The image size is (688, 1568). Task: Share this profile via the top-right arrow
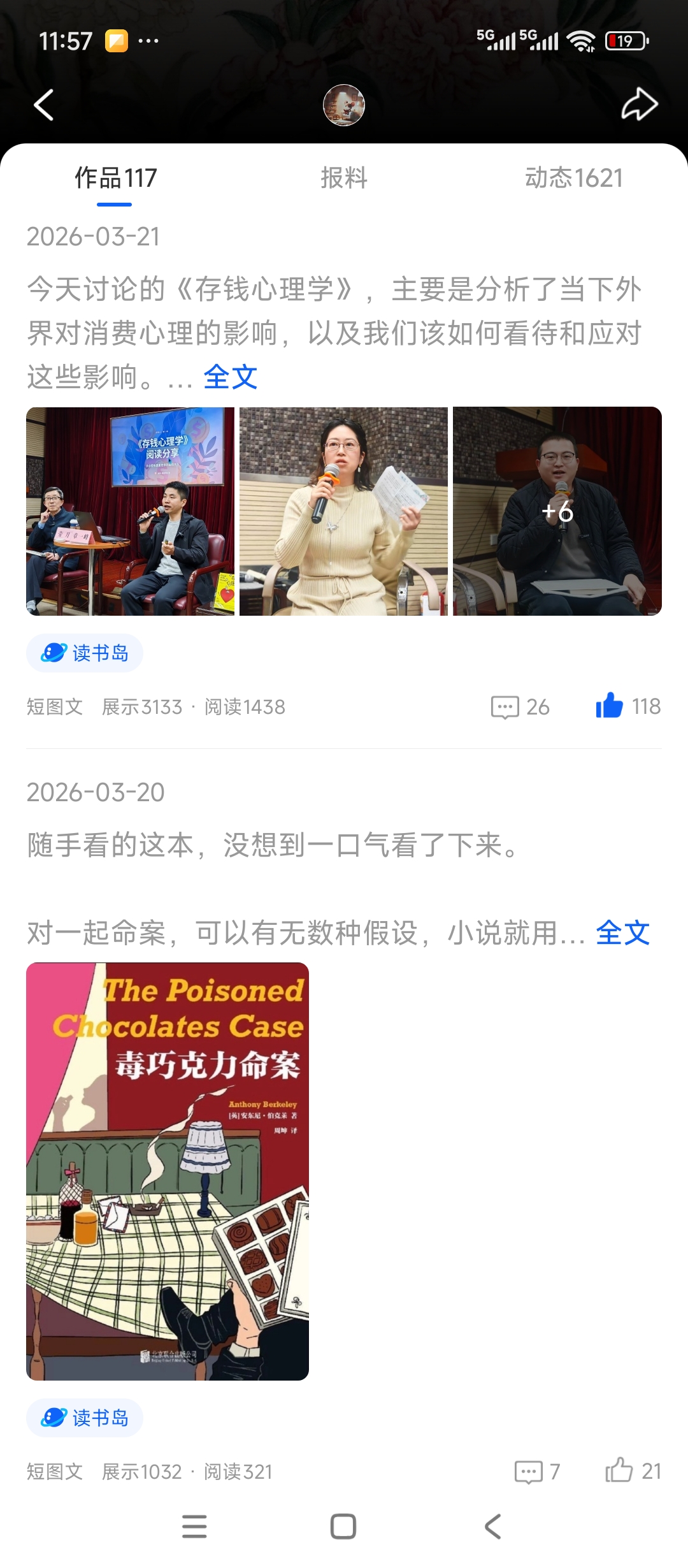point(640,105)
